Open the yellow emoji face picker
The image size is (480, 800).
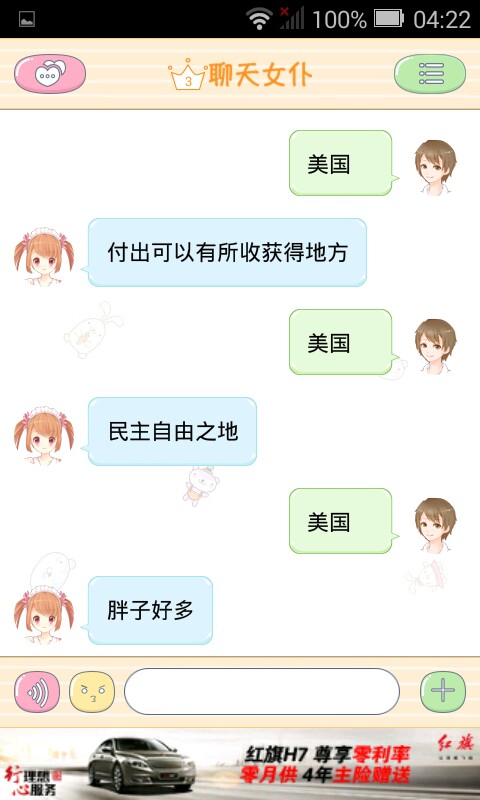click(92, 692)
